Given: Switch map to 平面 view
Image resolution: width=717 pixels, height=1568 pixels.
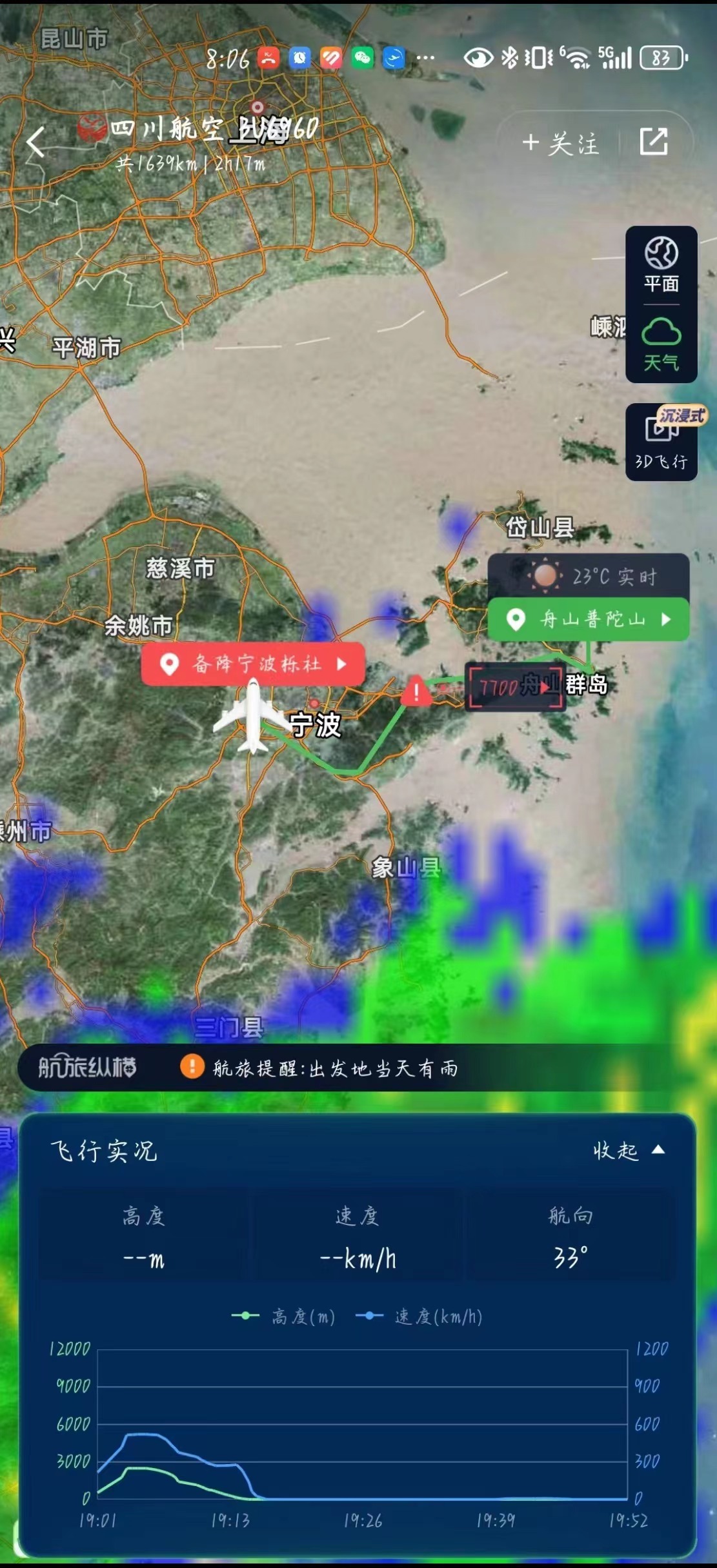Looking at the screenshot, I should (661, 265).
